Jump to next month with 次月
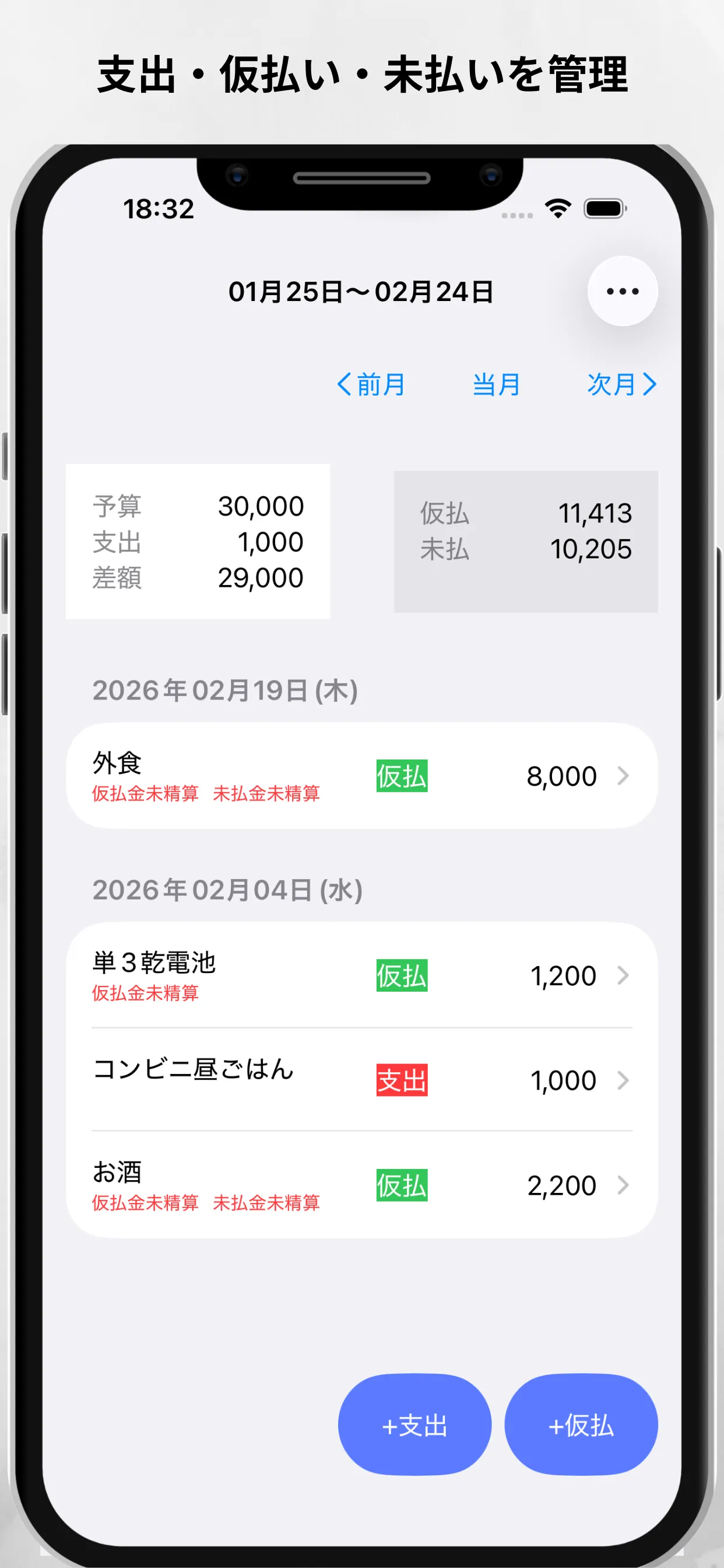Screen dimensions: 724x1568 click(621, 383)
